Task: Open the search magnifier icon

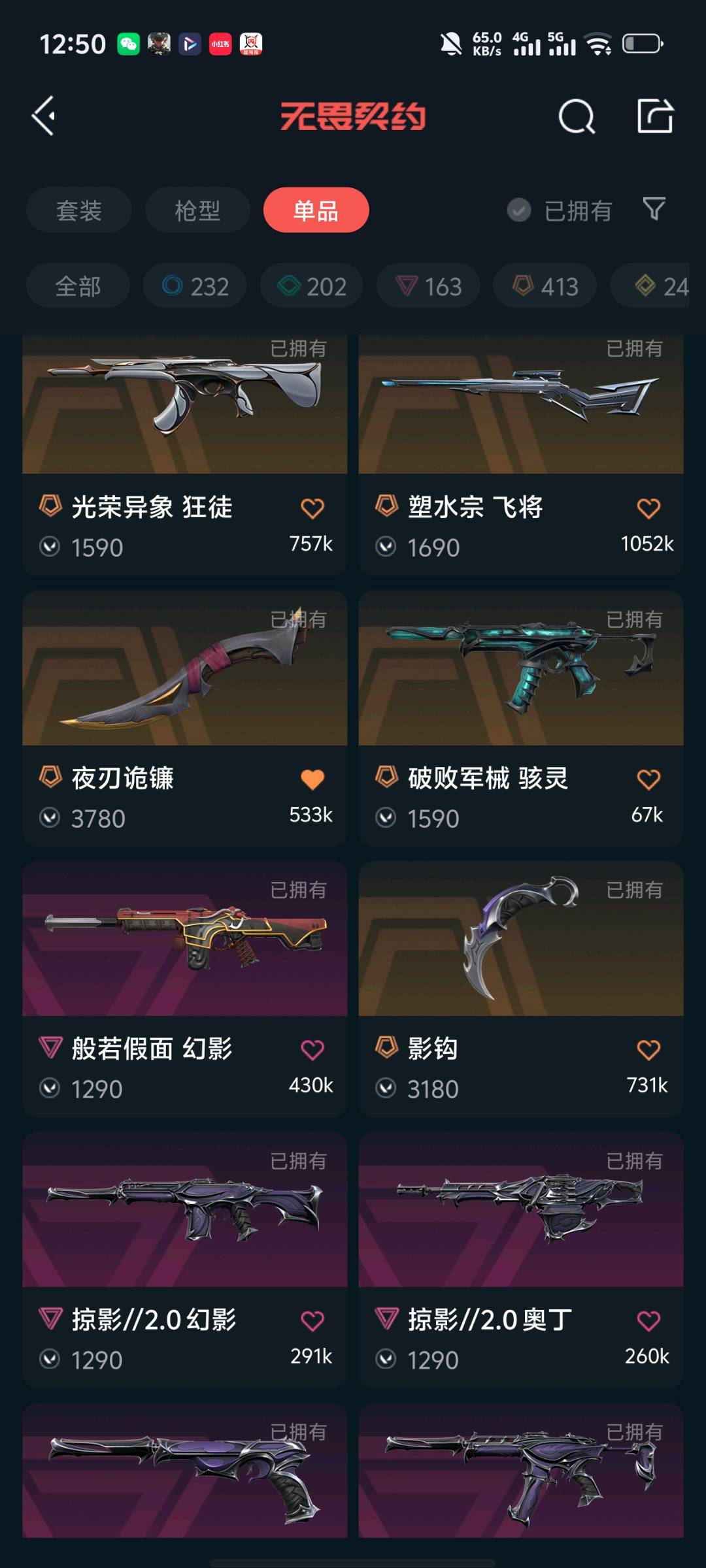Action: tap(577, 117)
